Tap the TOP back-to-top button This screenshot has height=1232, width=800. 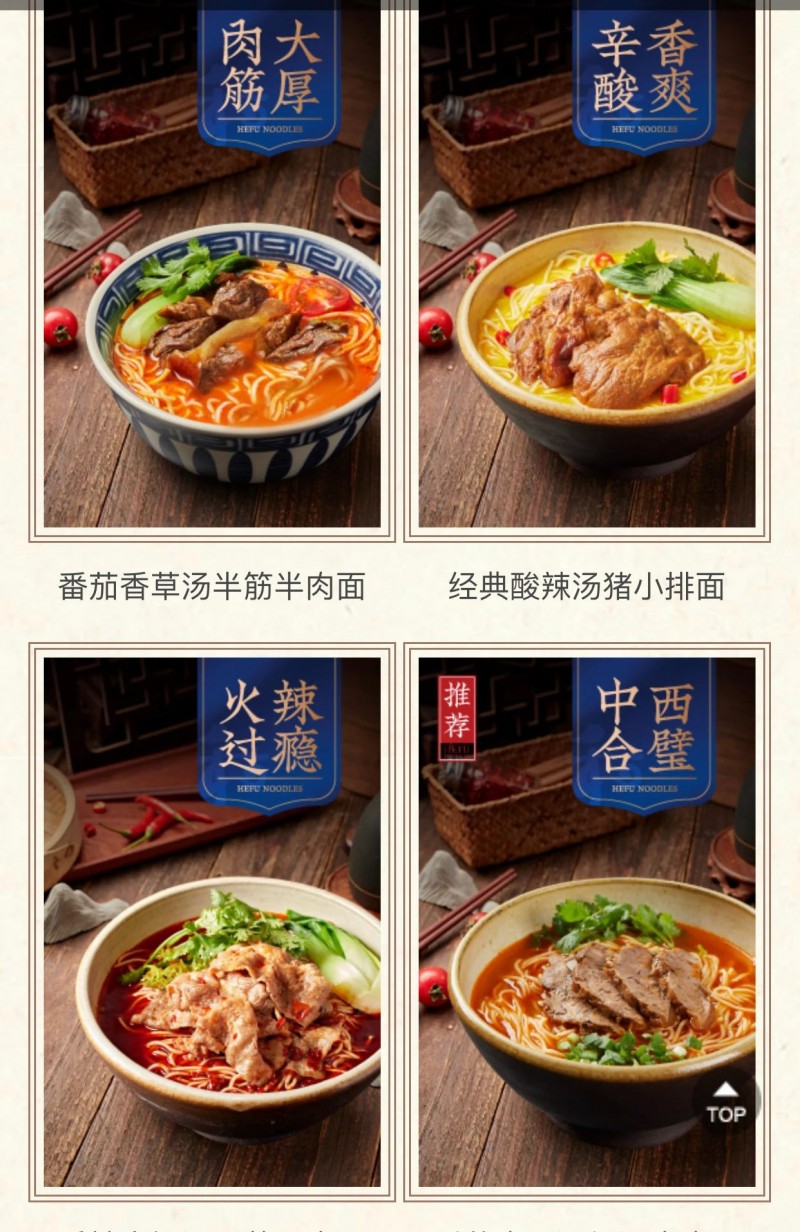(x=726, y=1102)
